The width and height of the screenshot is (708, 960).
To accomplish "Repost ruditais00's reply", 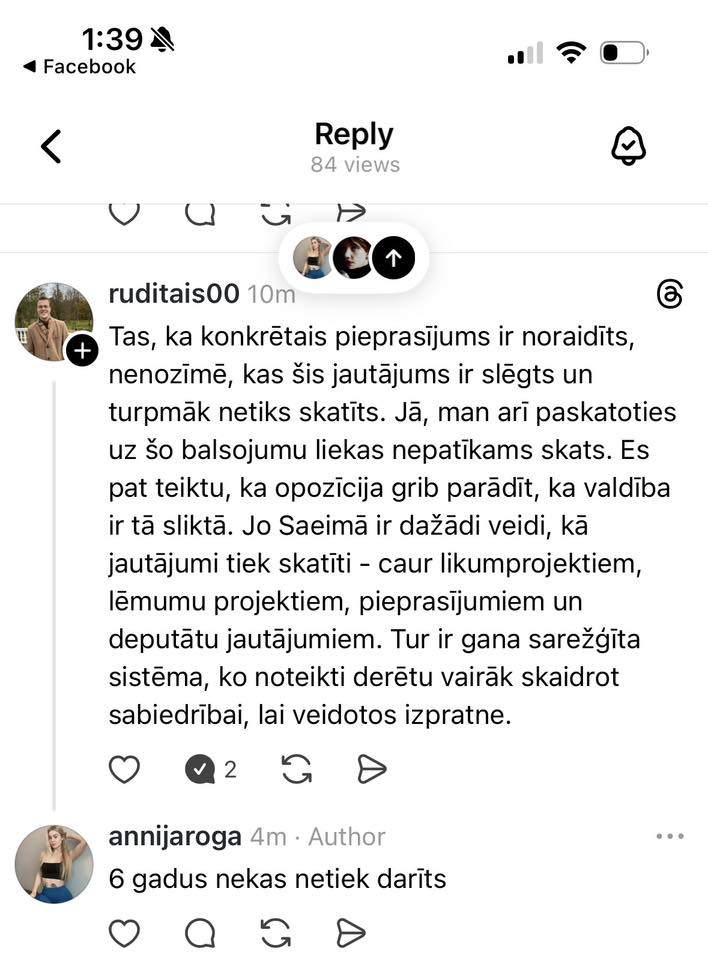I will point(296,769).
